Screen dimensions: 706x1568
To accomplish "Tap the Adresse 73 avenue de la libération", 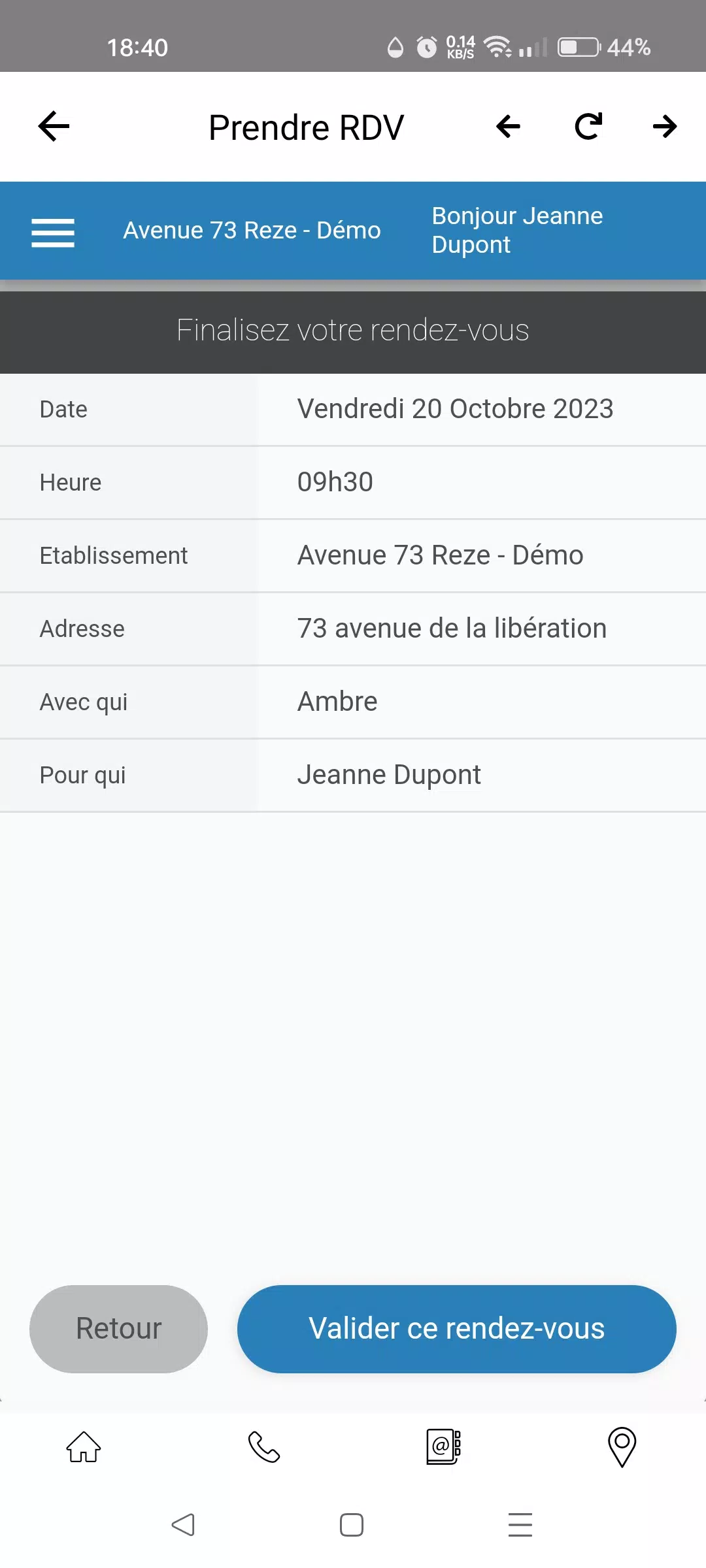I will (x=451, y=628).
